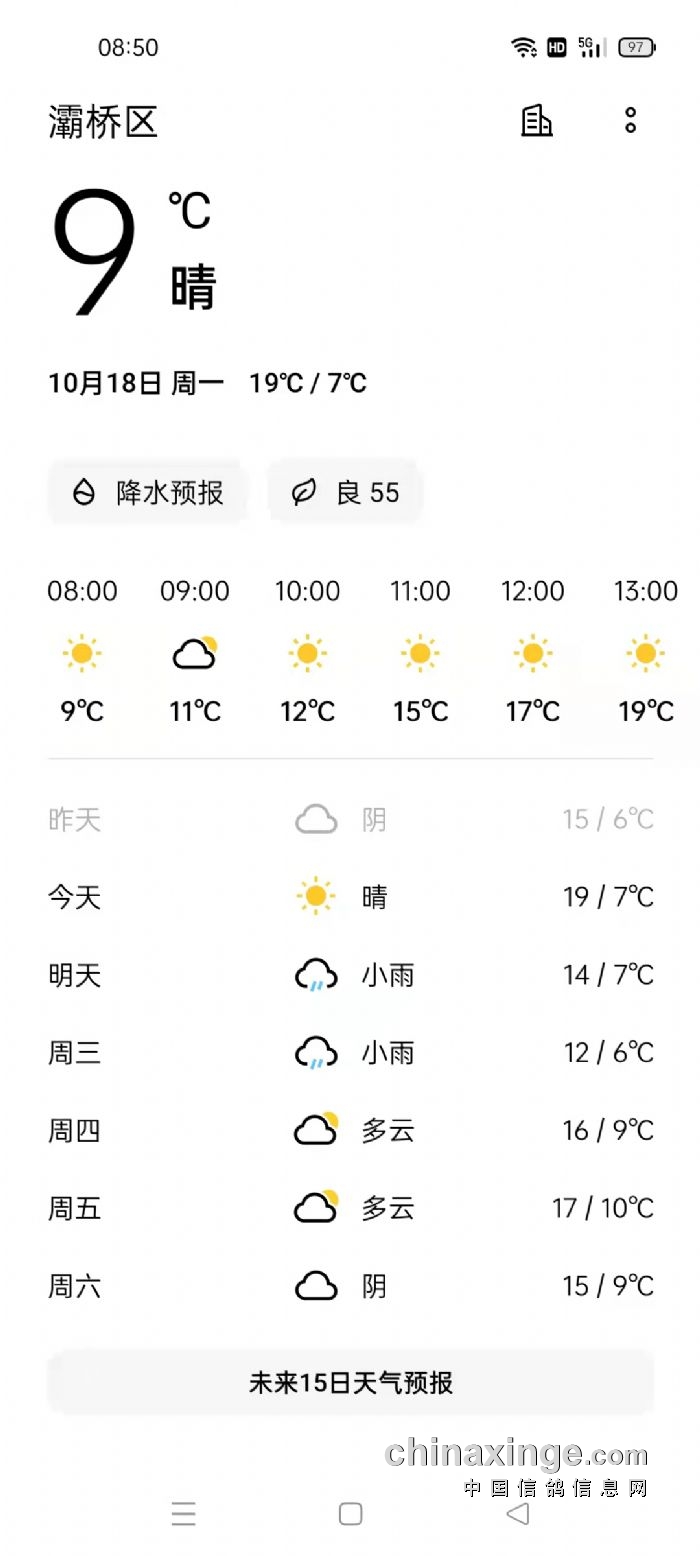Image resolution: width=700 pixels, height=1556 pixels.
Task: Open the 未来15日天气预报 button
Action: click(350, 1382)
